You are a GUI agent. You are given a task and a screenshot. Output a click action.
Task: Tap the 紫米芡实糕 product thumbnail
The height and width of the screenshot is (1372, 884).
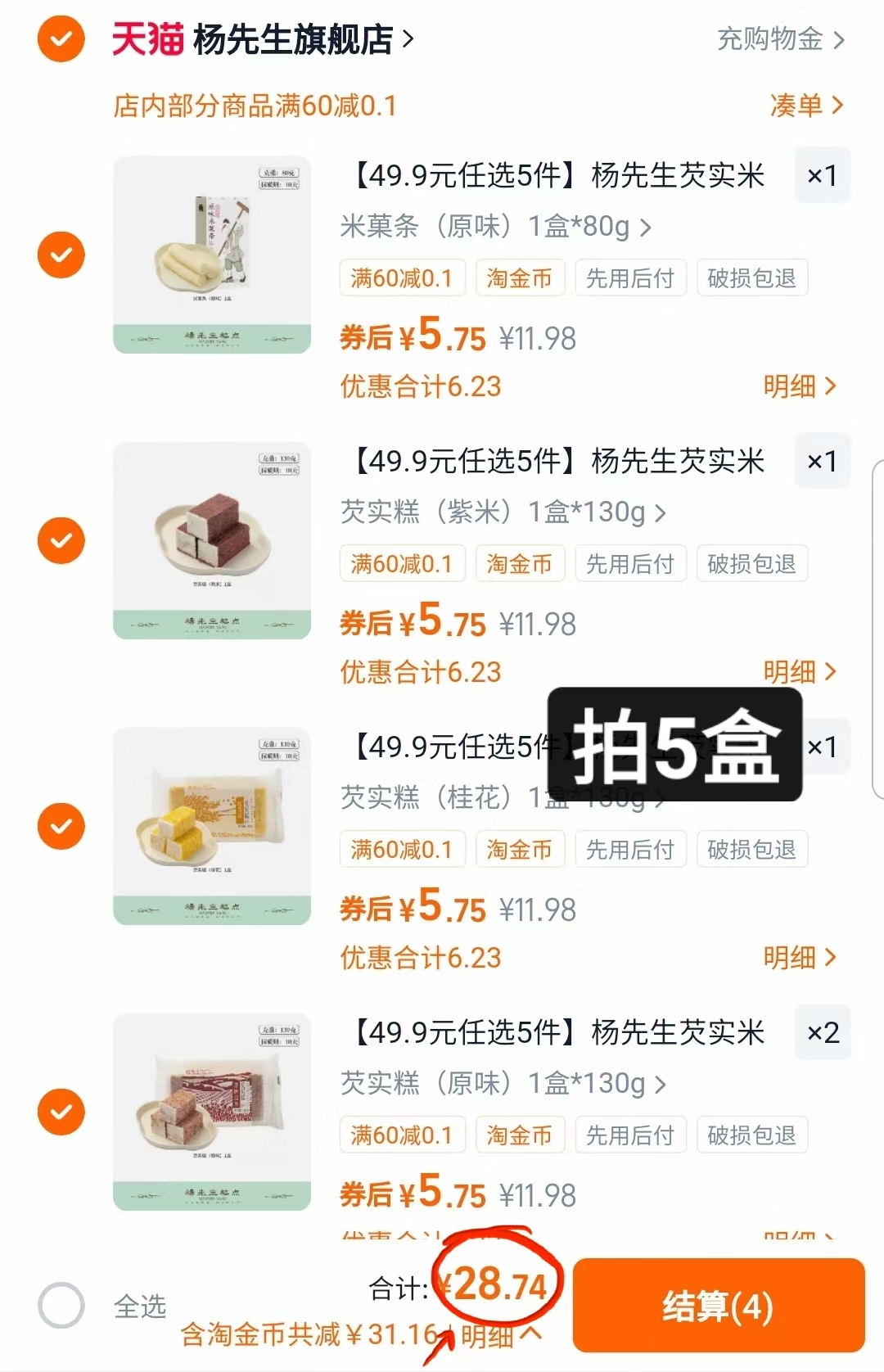tap(211, 540)
